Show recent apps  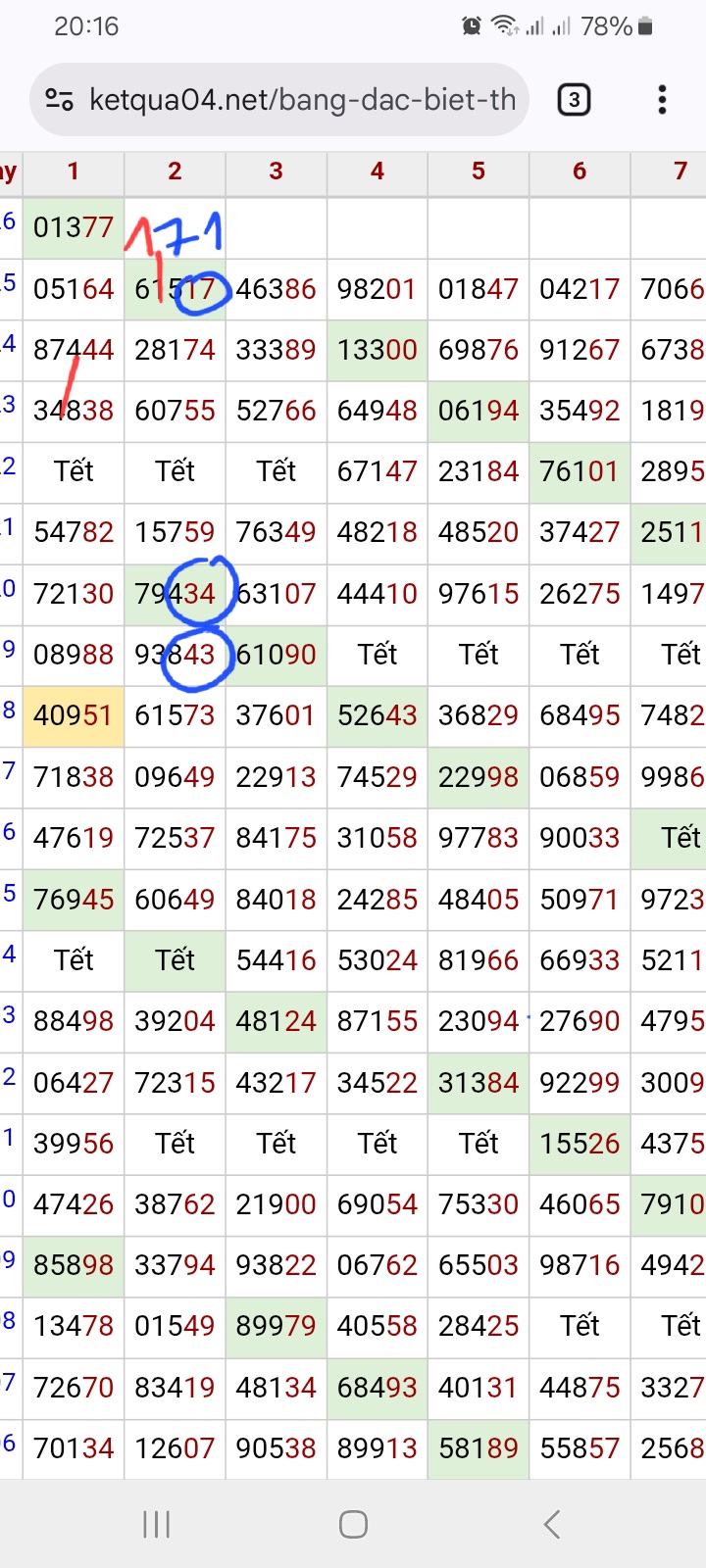point(157,1524)
